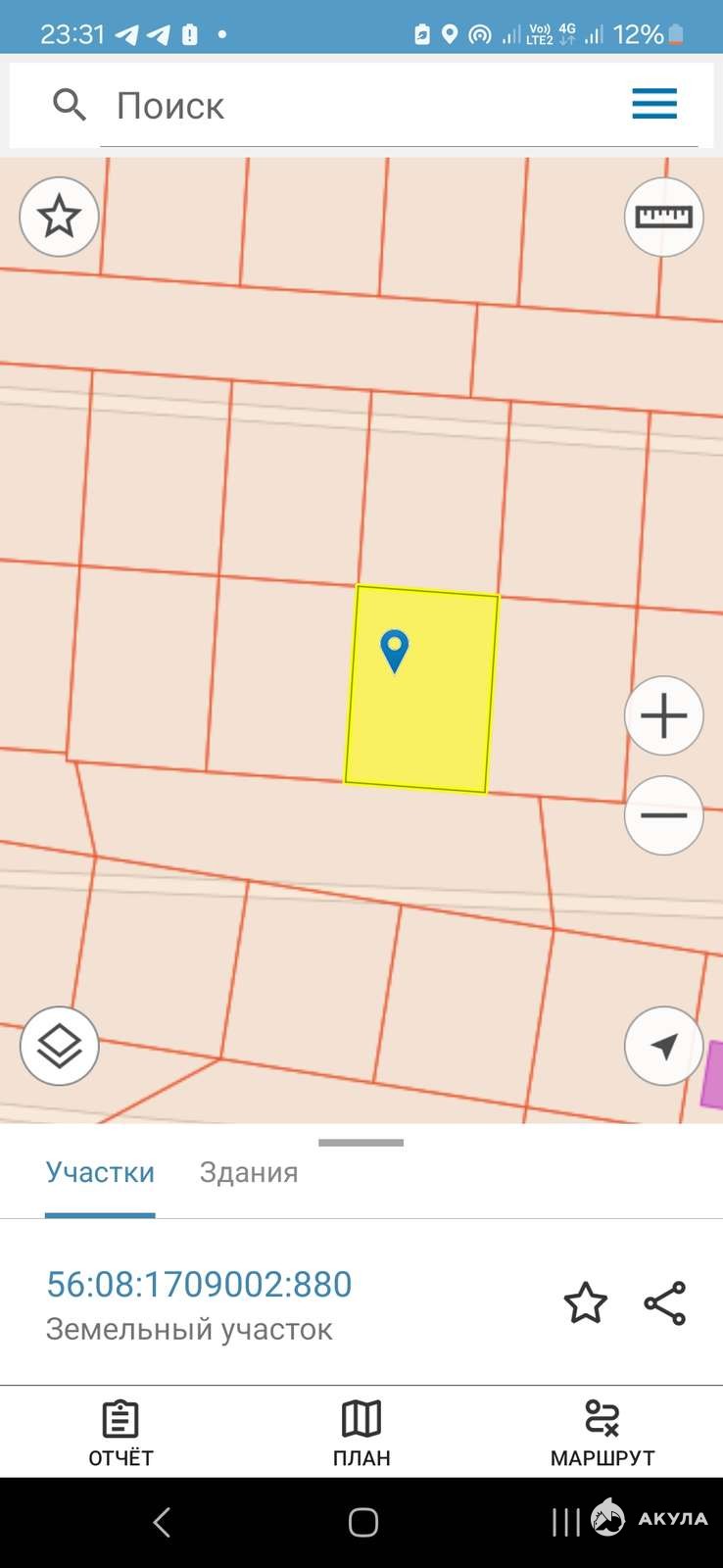Open the Поиск search field
The height and width of the screenshot is (1568, 723).
tap(372, 106)
